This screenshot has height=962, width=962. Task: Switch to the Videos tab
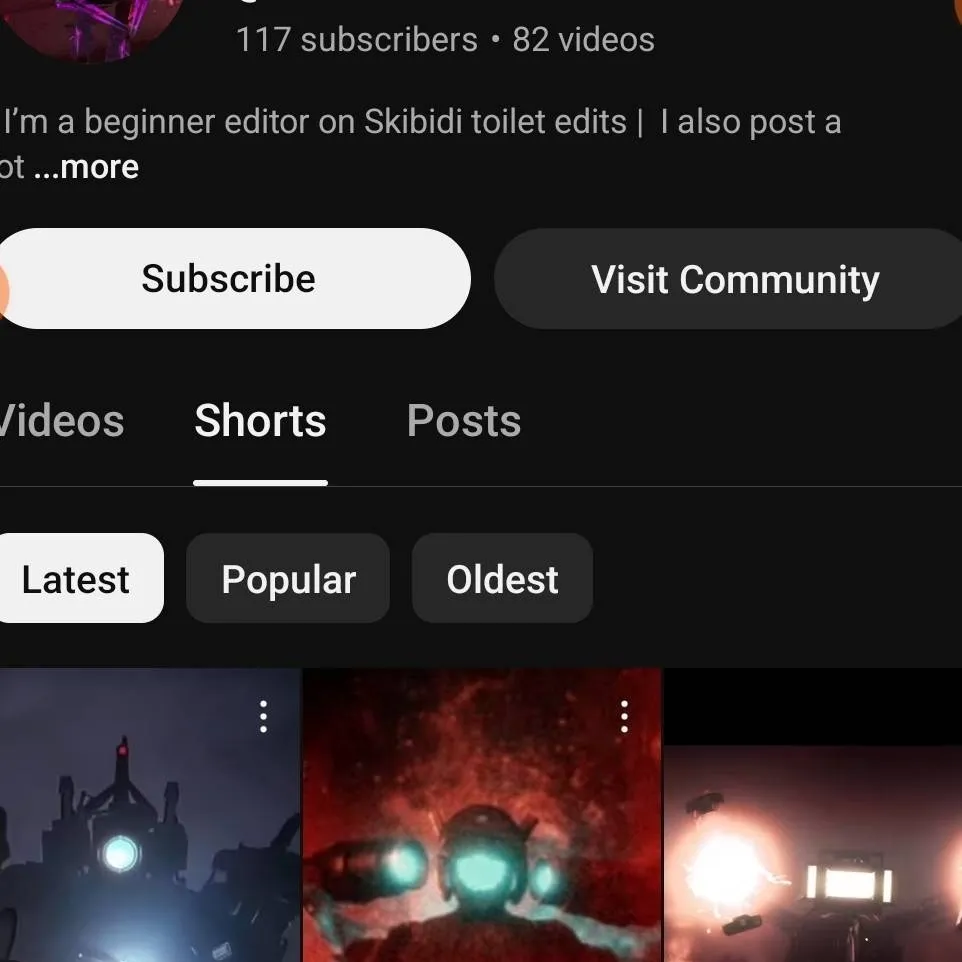tap(60, 421)
